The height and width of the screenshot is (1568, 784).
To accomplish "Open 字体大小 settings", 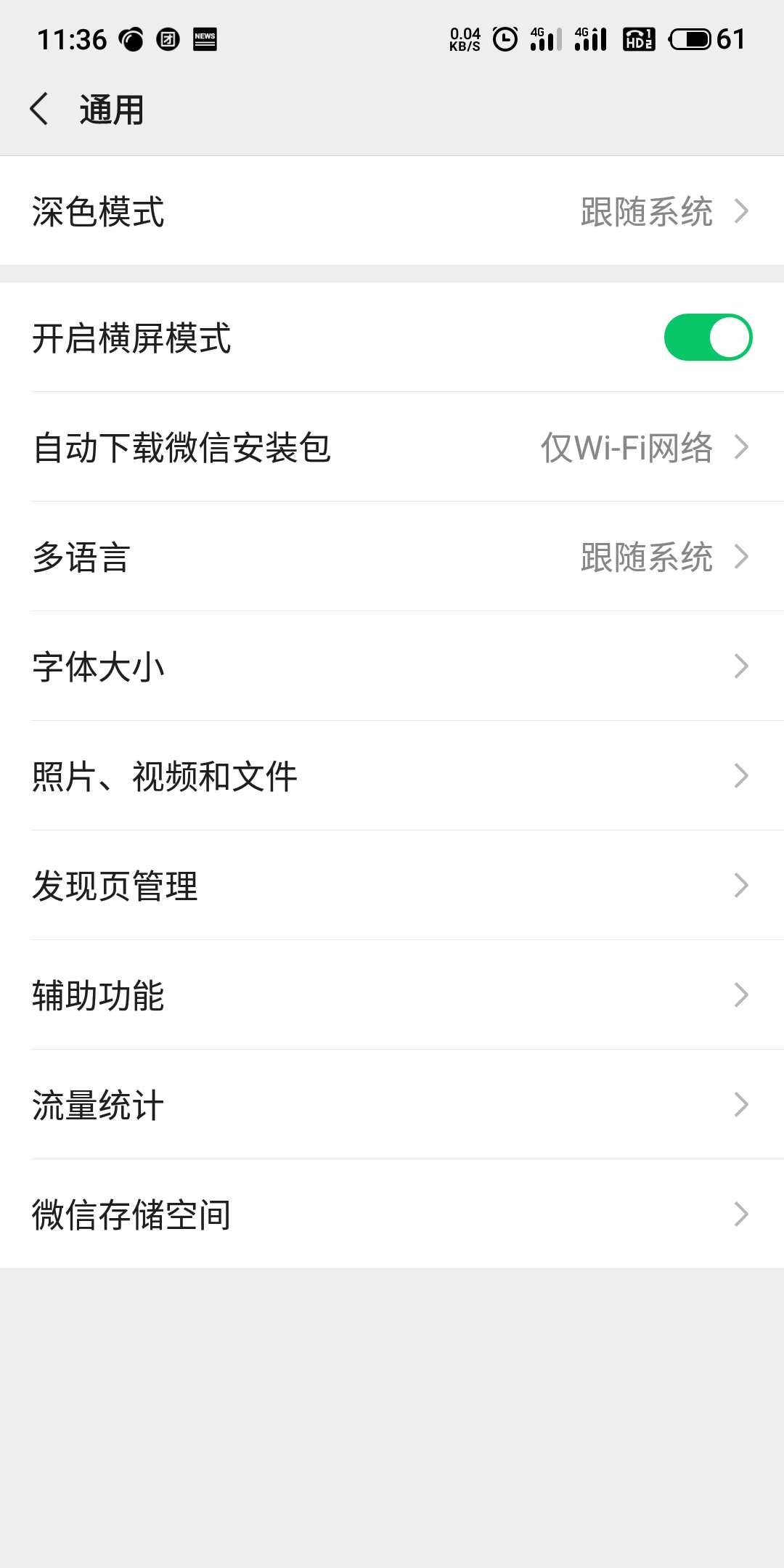I will 392,666.
